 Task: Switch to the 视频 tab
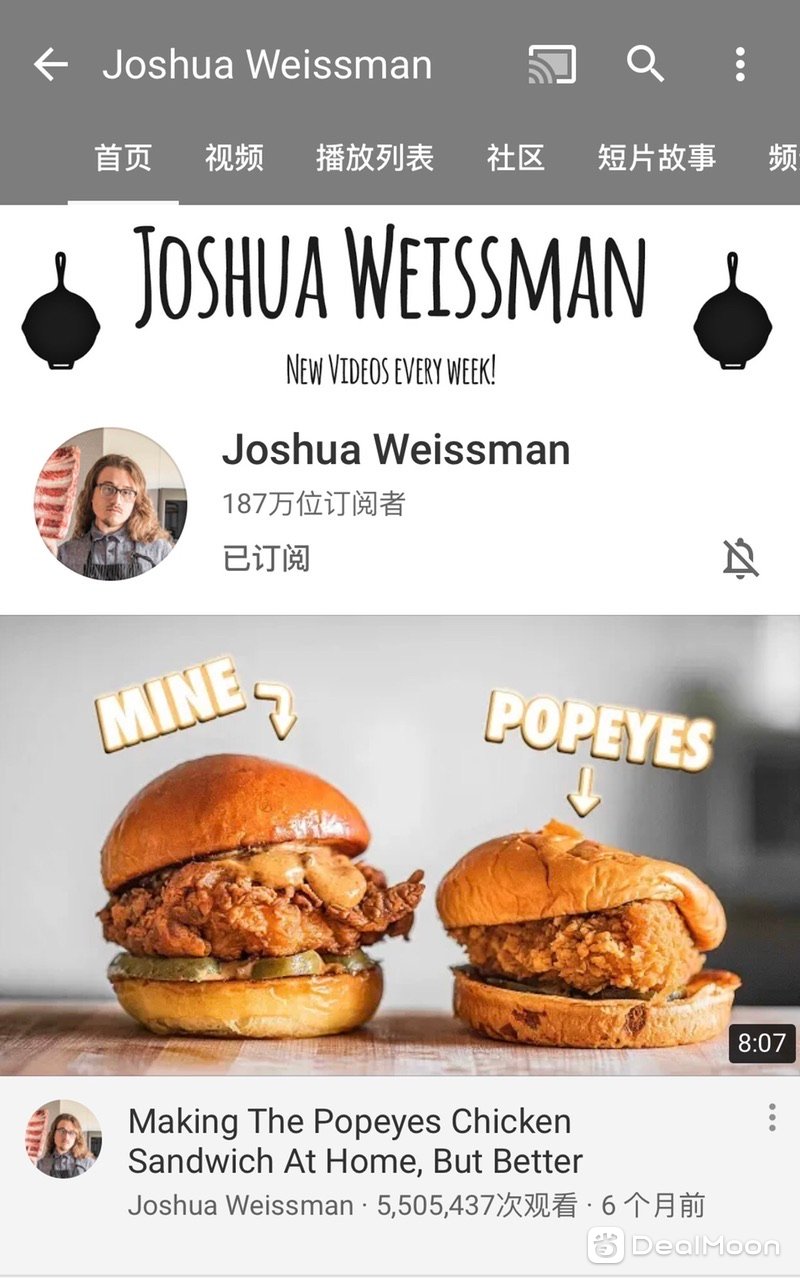tap(234, 158)
